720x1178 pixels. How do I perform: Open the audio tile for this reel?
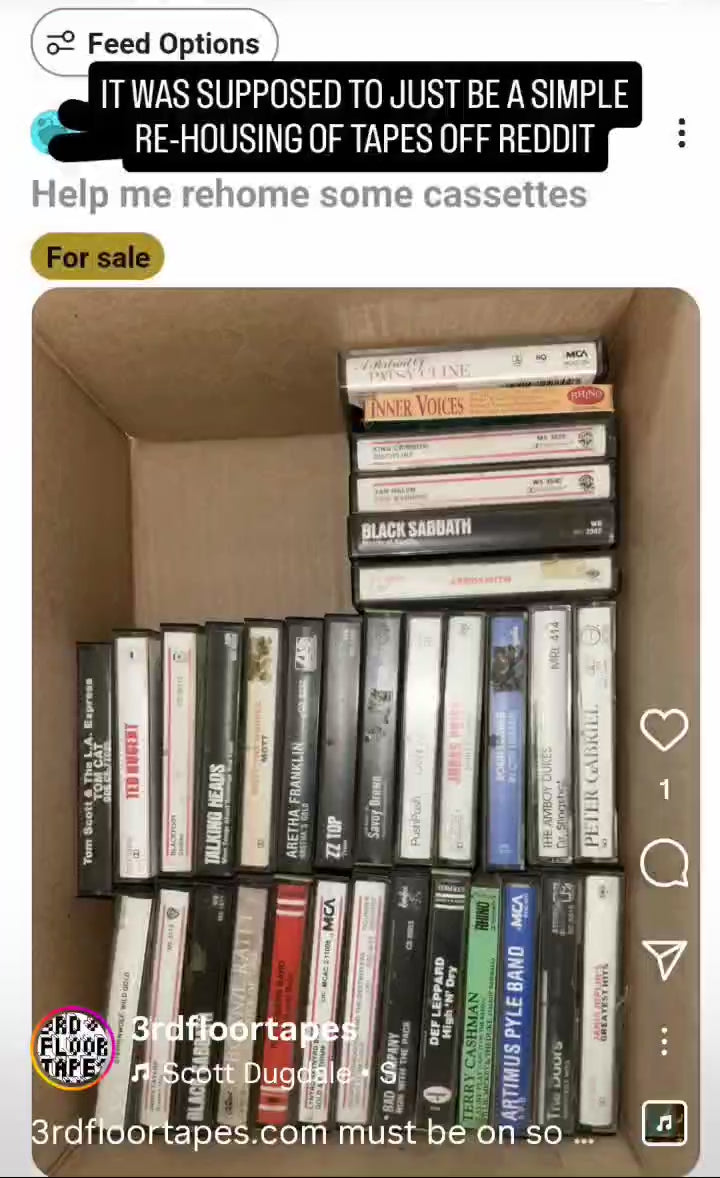point(664,1123)
